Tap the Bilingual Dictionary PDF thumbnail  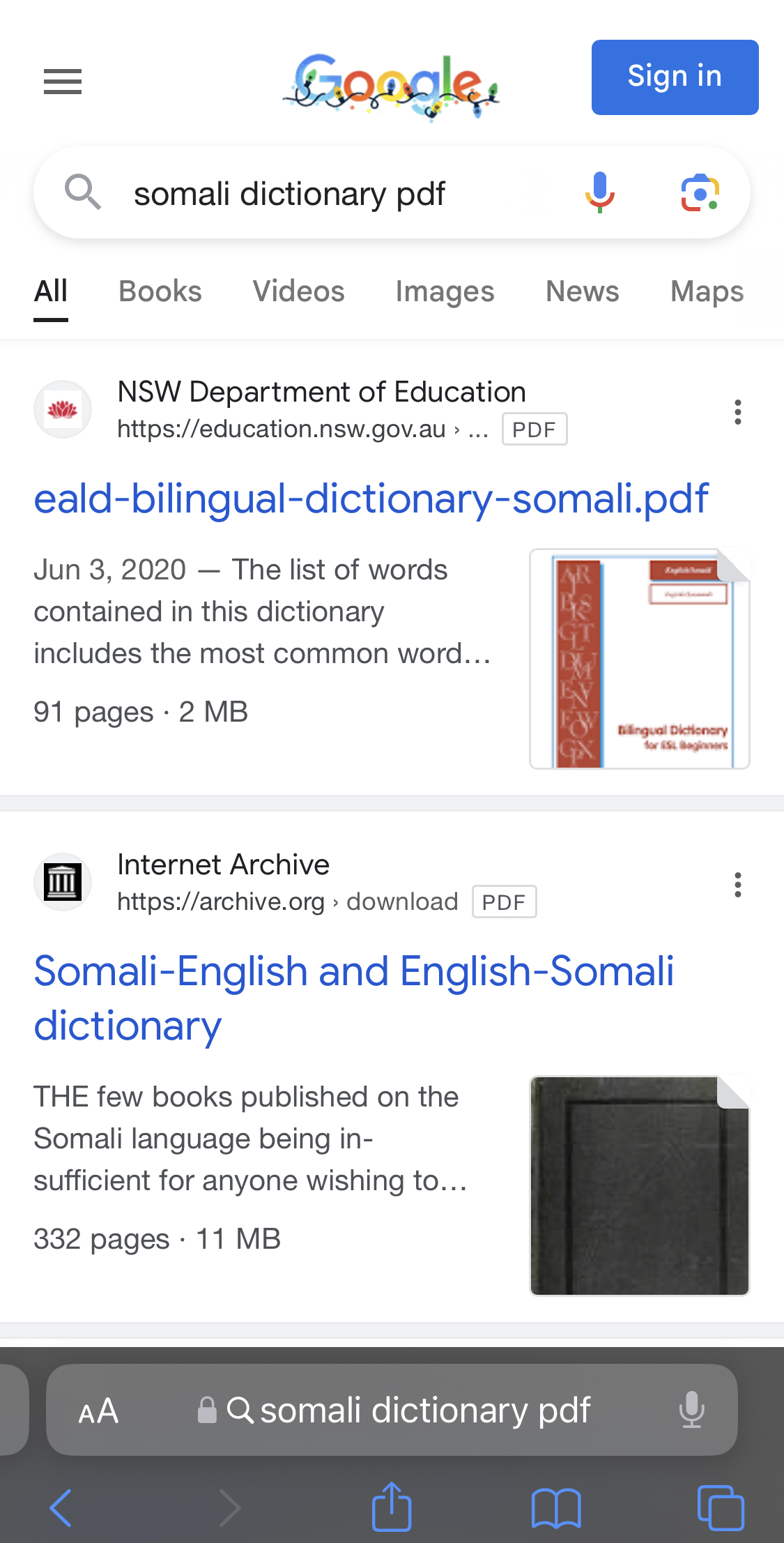tap(639, 659)
